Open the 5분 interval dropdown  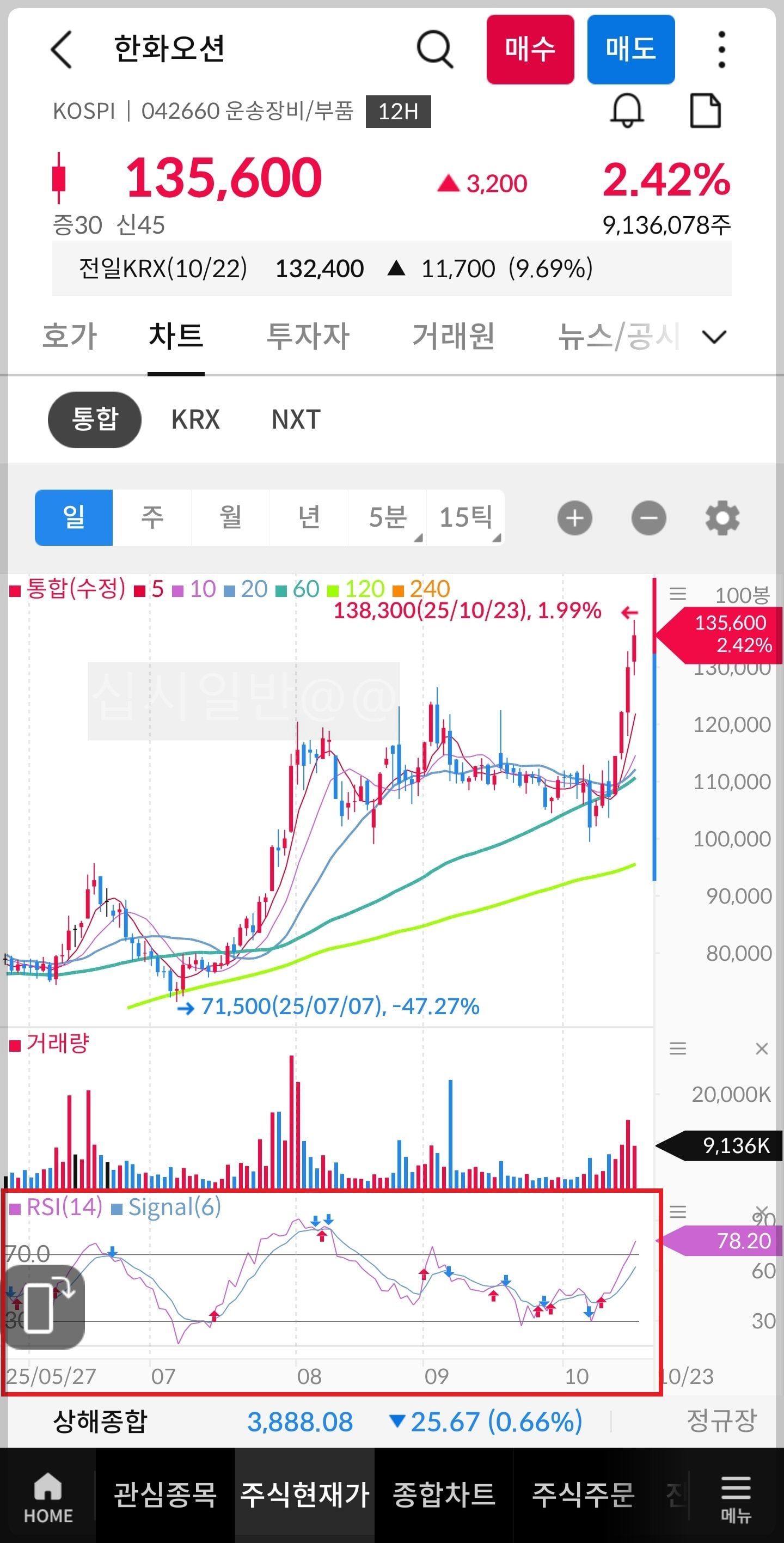pos(387,517)
